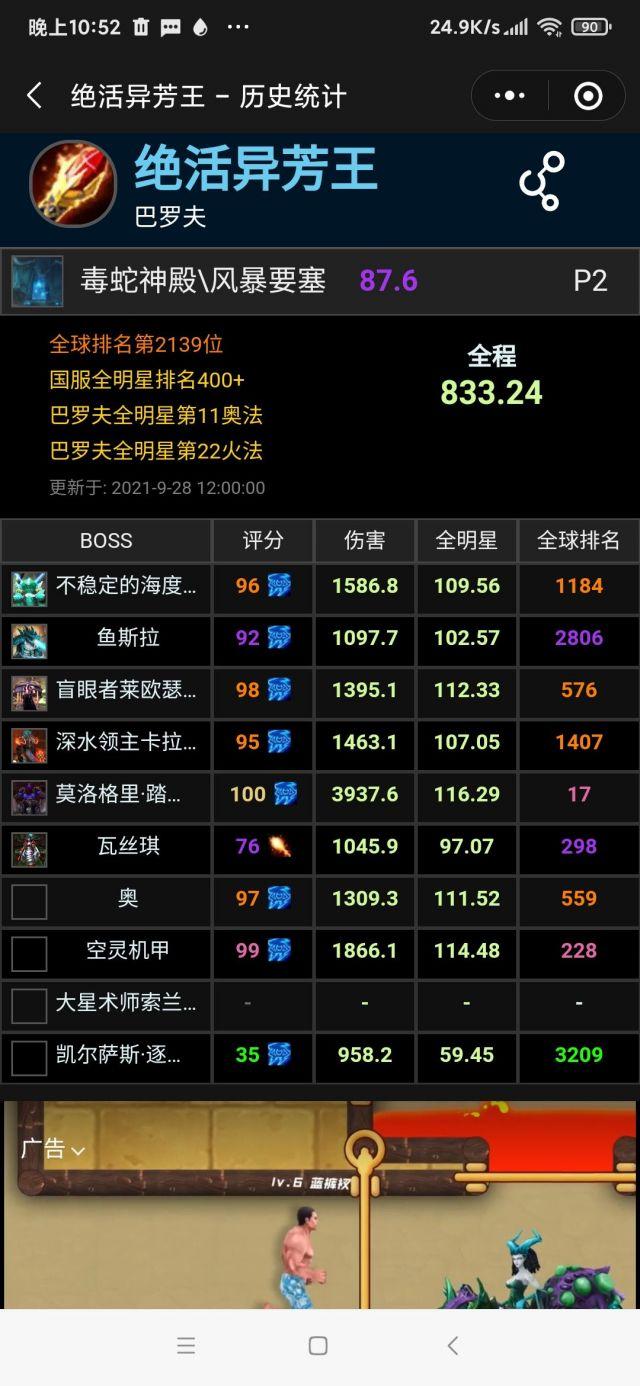Tap the system back button

[452, 1346]
